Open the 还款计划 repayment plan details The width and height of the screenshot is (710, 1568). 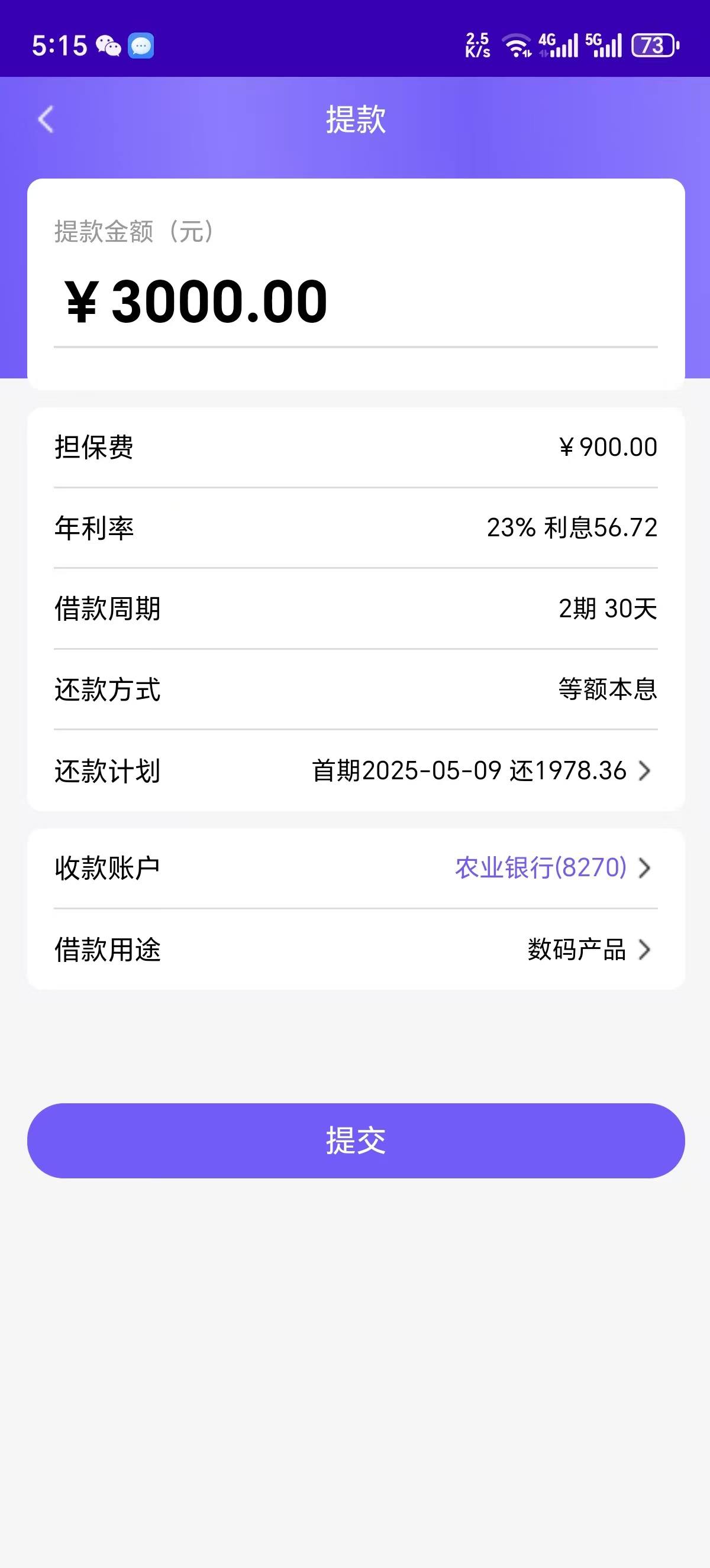(356, 770)
